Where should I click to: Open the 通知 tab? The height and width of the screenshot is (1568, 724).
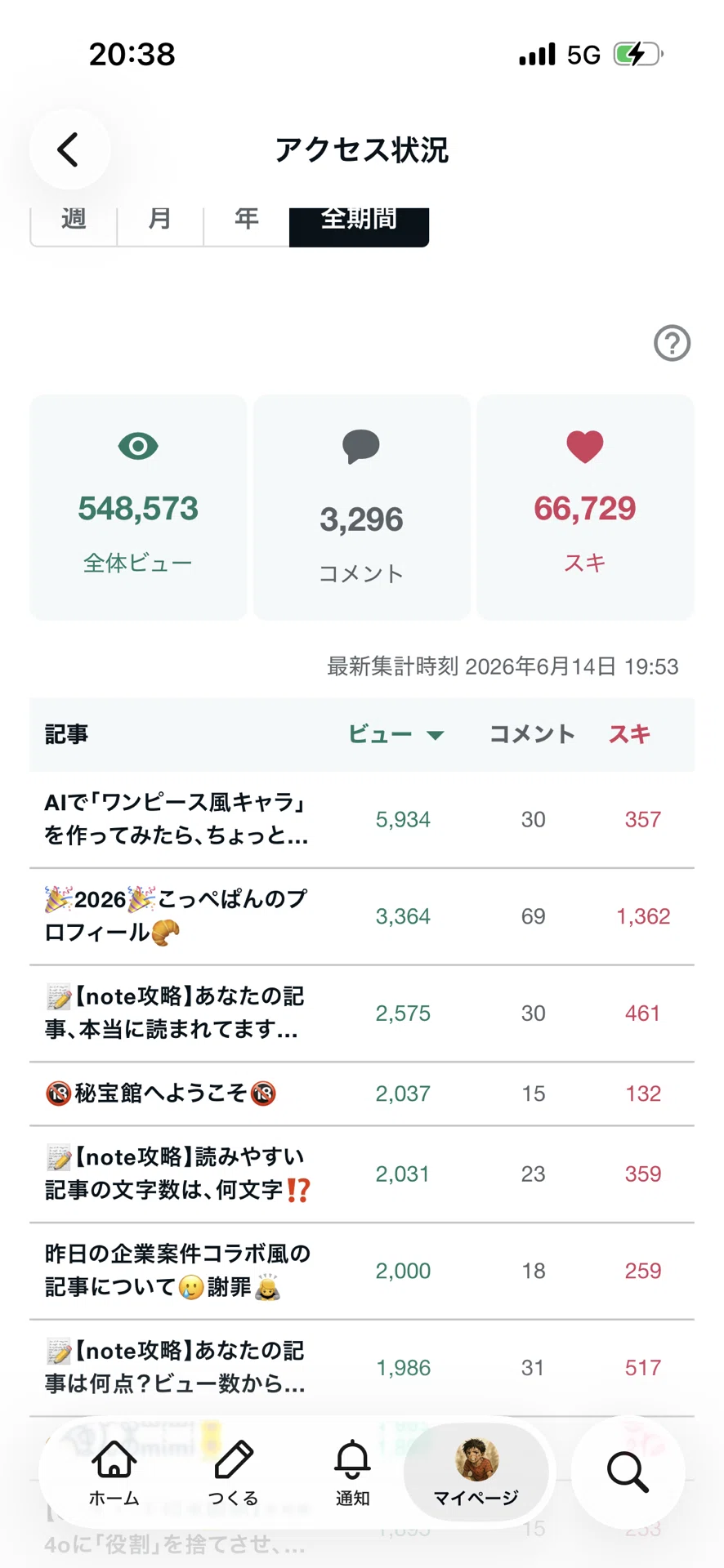[x=353, y=1472]
